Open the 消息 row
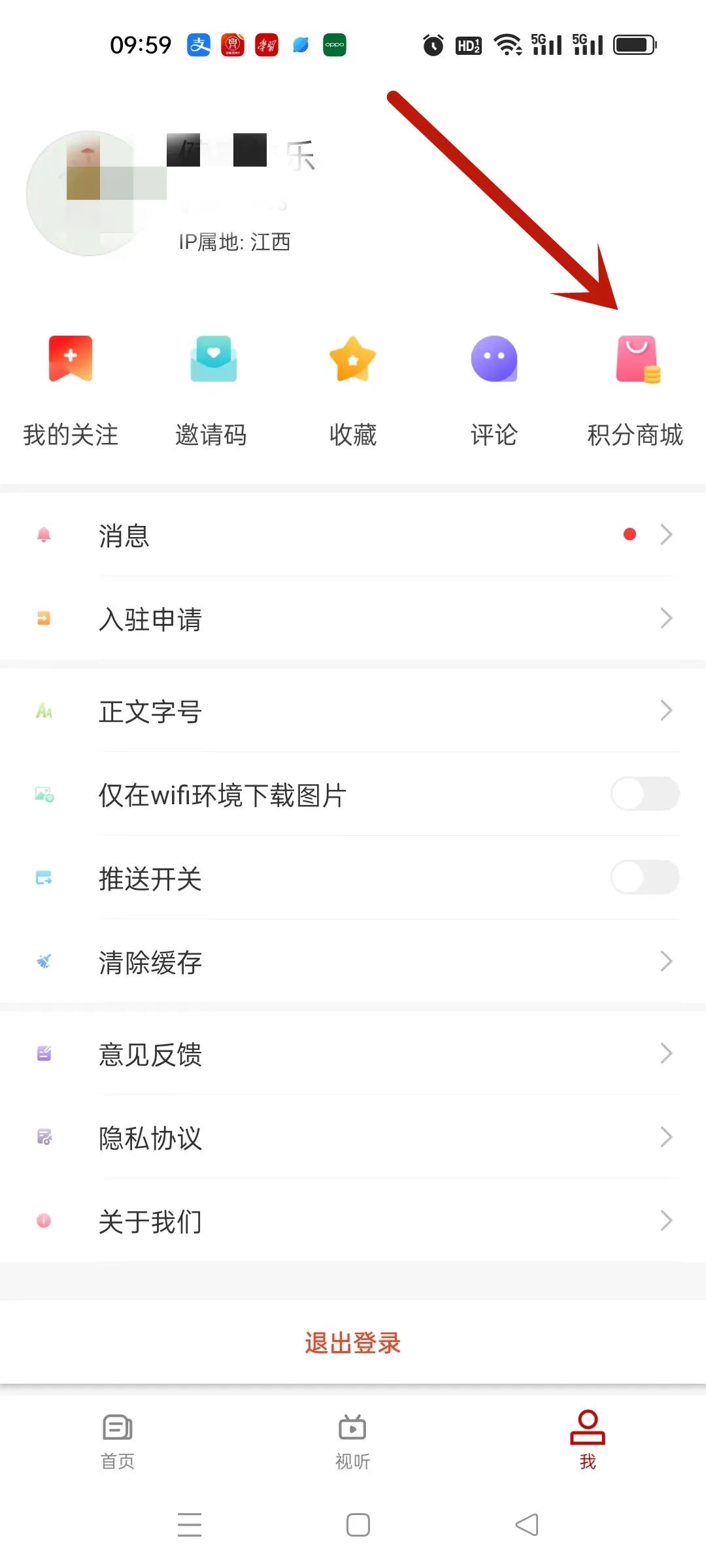Viewport: 706px width, 1568px height. pyautogui.click(x=353, y=535)
